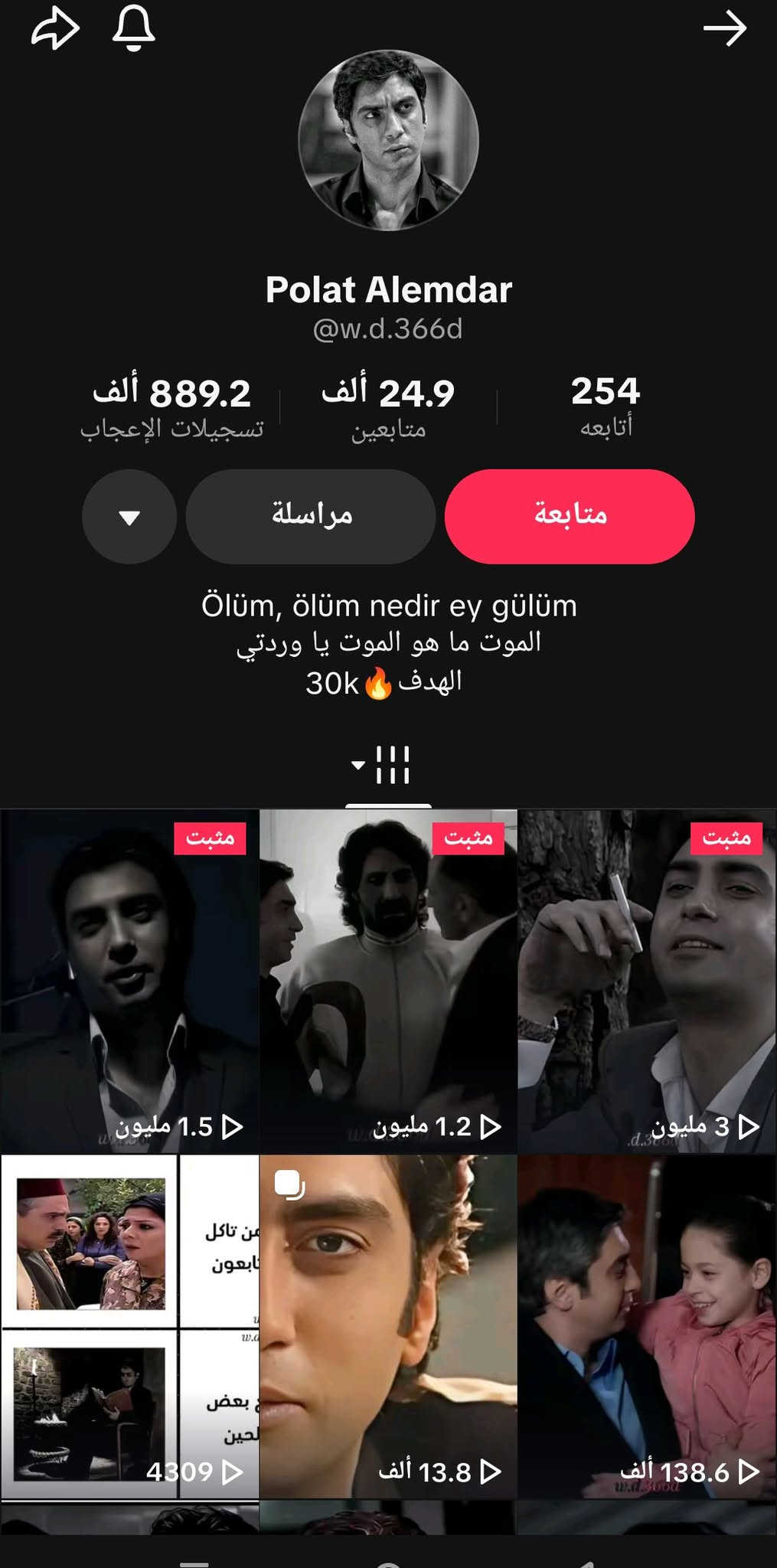Play the video with 138.6 ألف views
The image size is (777, 1568).
click(x=647, y=1326)
